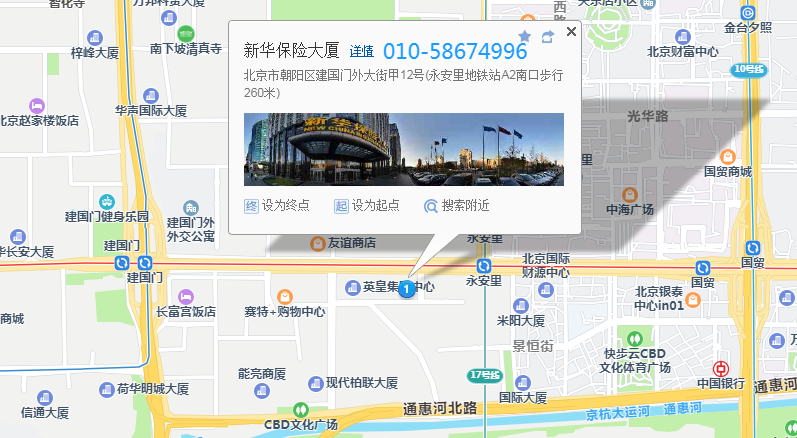Viewport: 797px width, 438px height.
Task: Set as destination via 设为终点
Action: (x=278, y=205)
